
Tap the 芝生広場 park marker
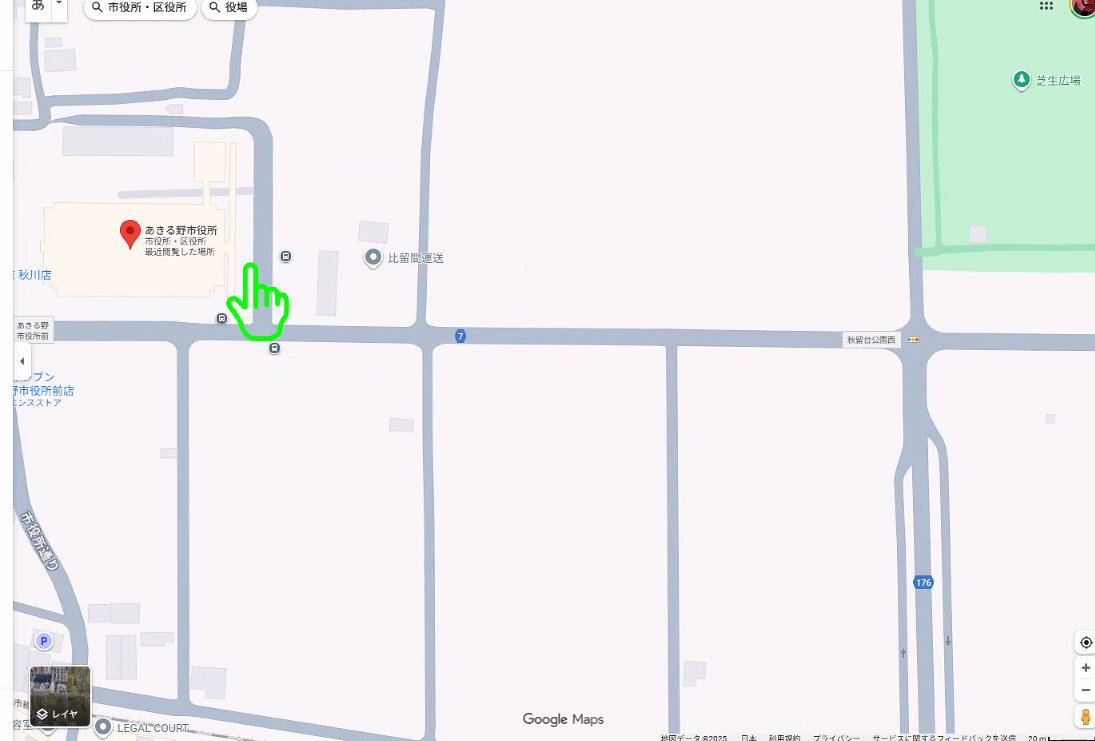[x=1021, y=80]
